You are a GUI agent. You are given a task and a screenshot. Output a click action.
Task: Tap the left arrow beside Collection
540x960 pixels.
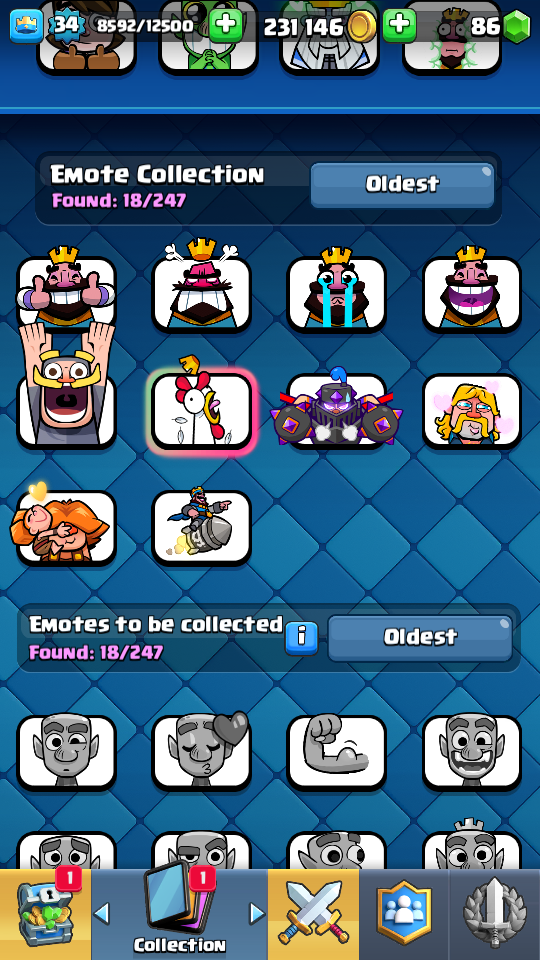102,914
